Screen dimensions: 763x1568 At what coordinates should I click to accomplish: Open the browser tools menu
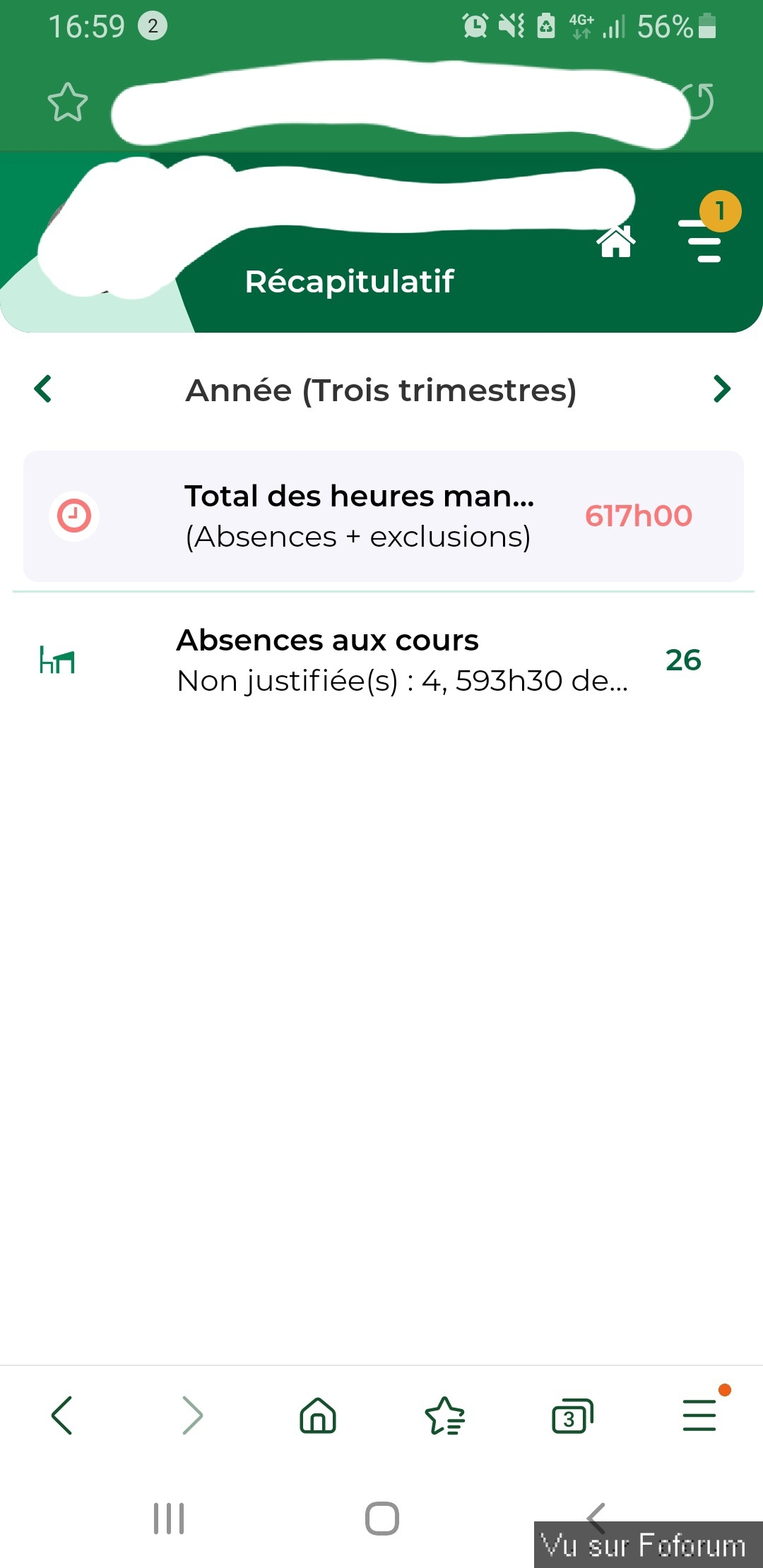(x=699, y=1415)
